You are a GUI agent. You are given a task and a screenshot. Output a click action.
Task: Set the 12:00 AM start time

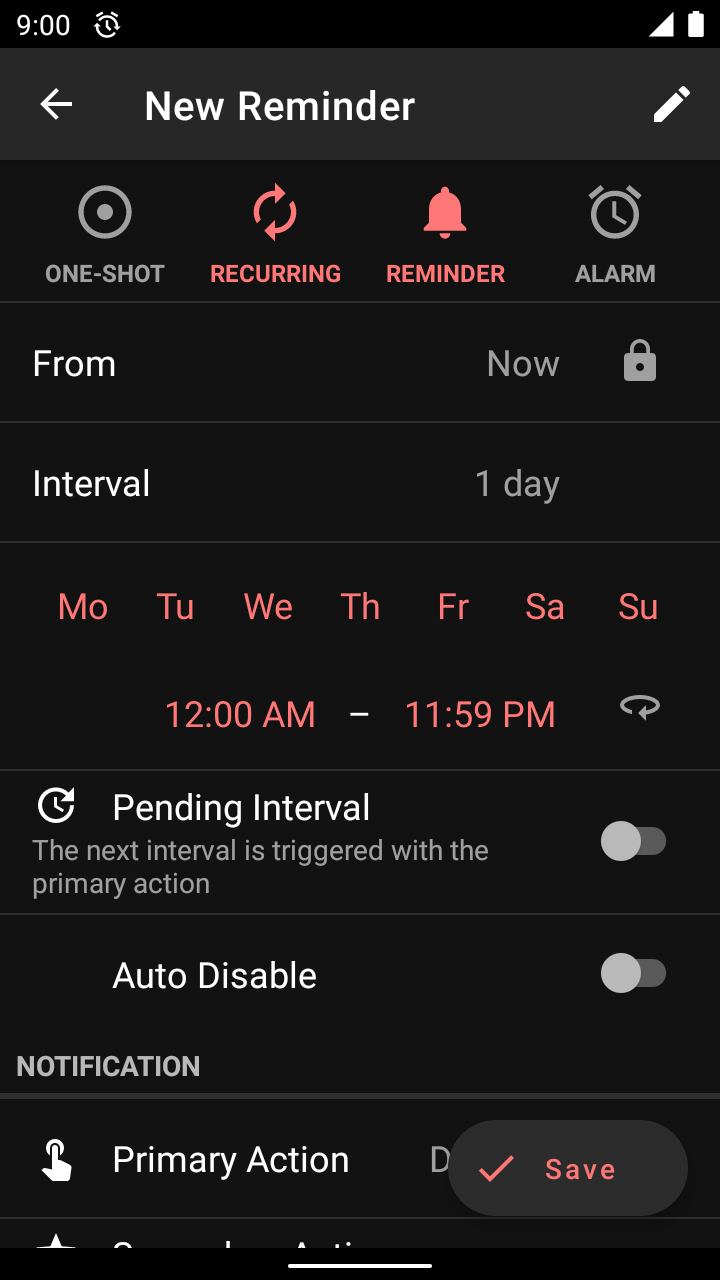[240, 714]
